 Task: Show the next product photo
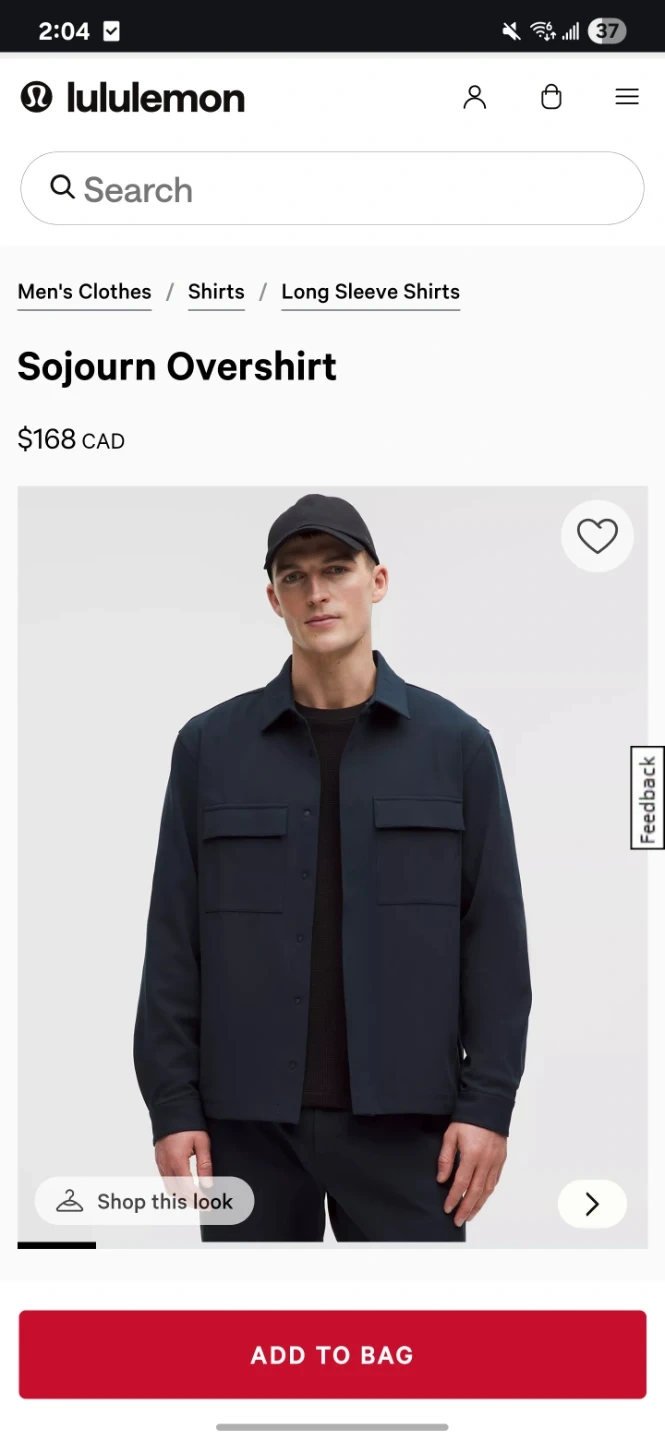[x=592, y=1204]
